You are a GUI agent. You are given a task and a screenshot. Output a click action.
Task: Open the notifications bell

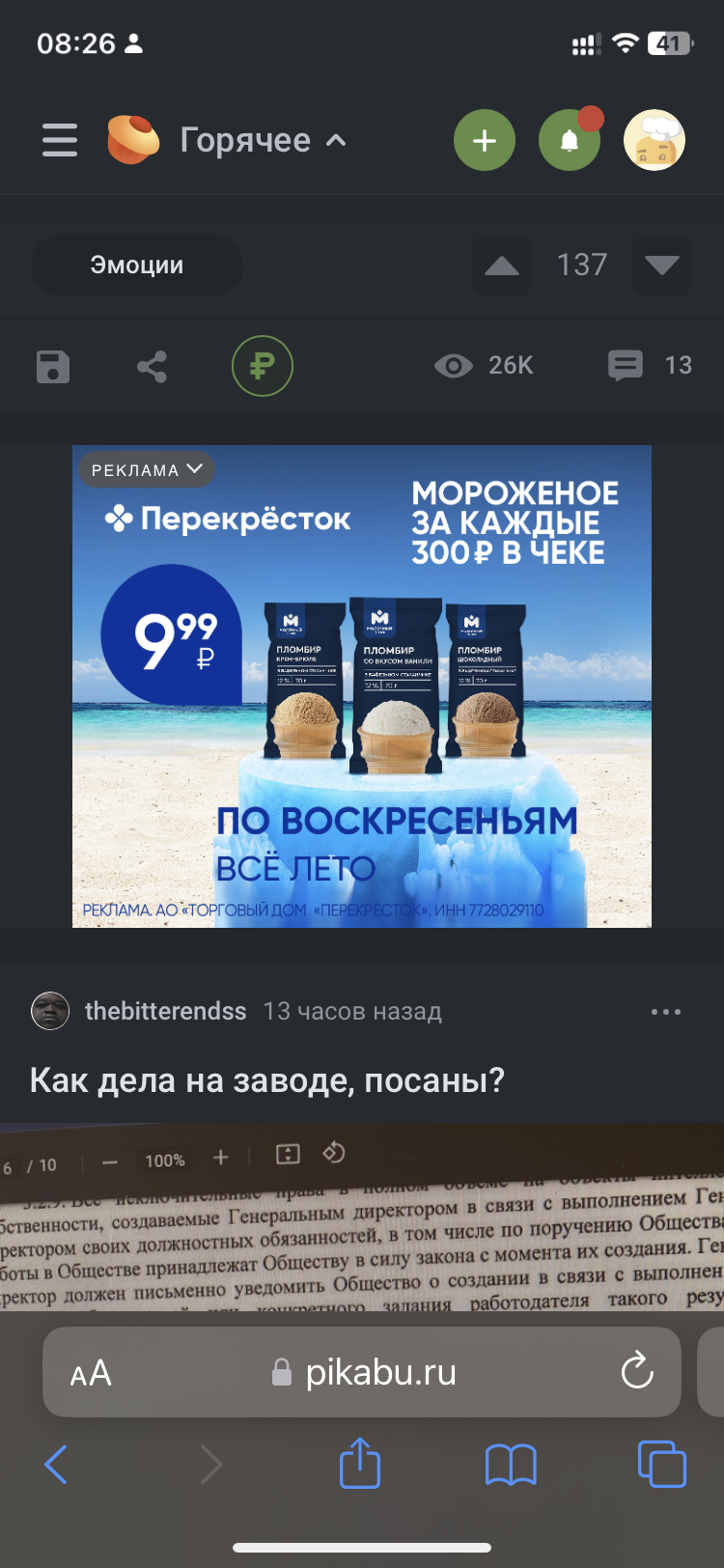[570, 141]
